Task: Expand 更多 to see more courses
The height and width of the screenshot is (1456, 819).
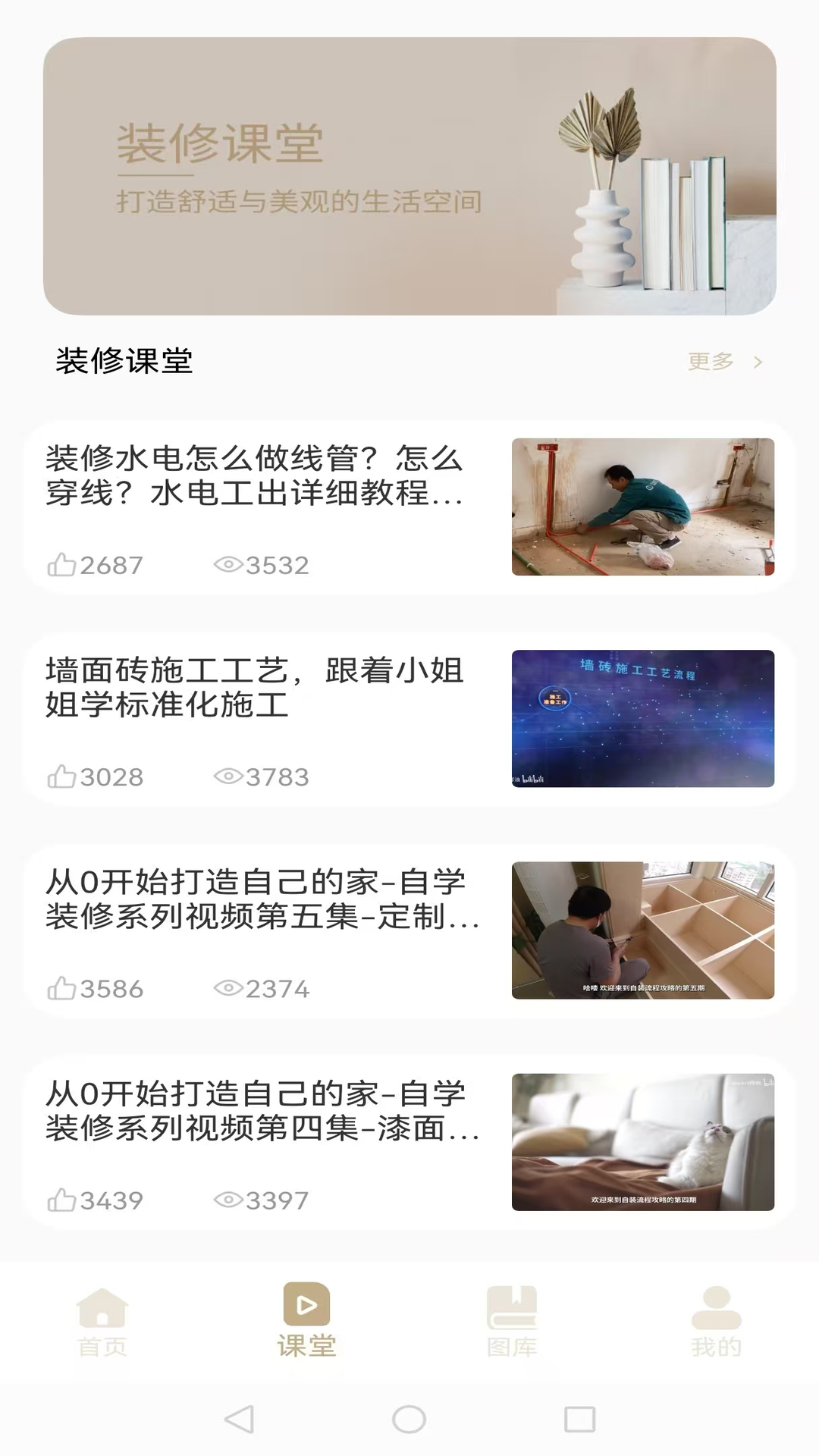Action: pos(710,362)
